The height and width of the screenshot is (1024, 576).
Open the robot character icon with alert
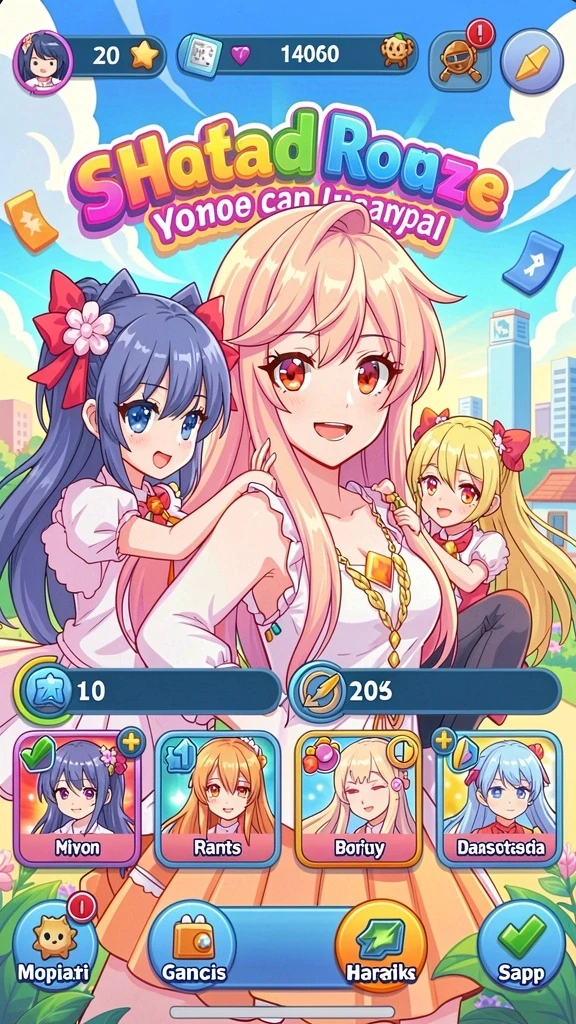tap(460, 60)
